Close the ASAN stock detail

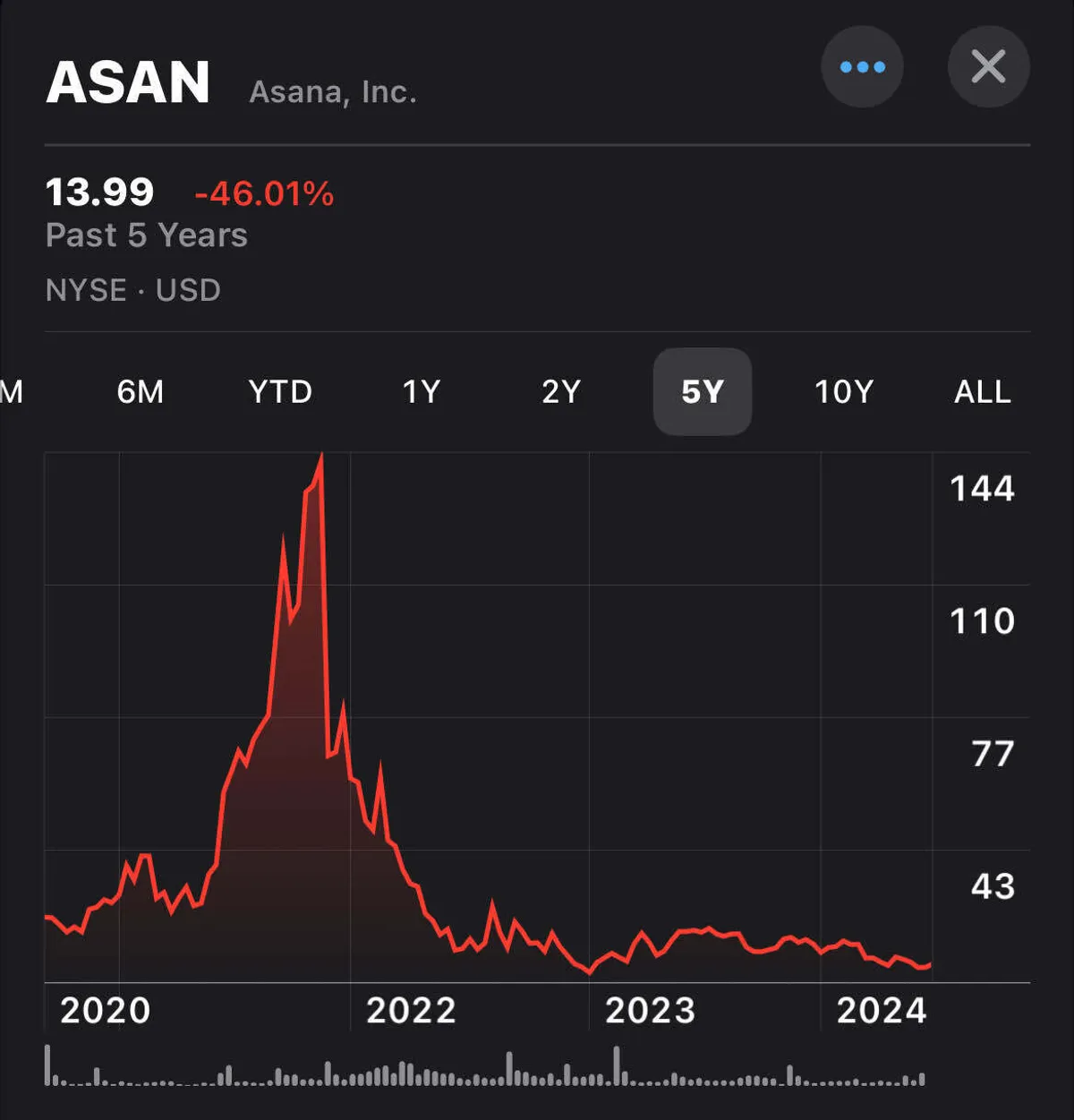coord(988,67)
